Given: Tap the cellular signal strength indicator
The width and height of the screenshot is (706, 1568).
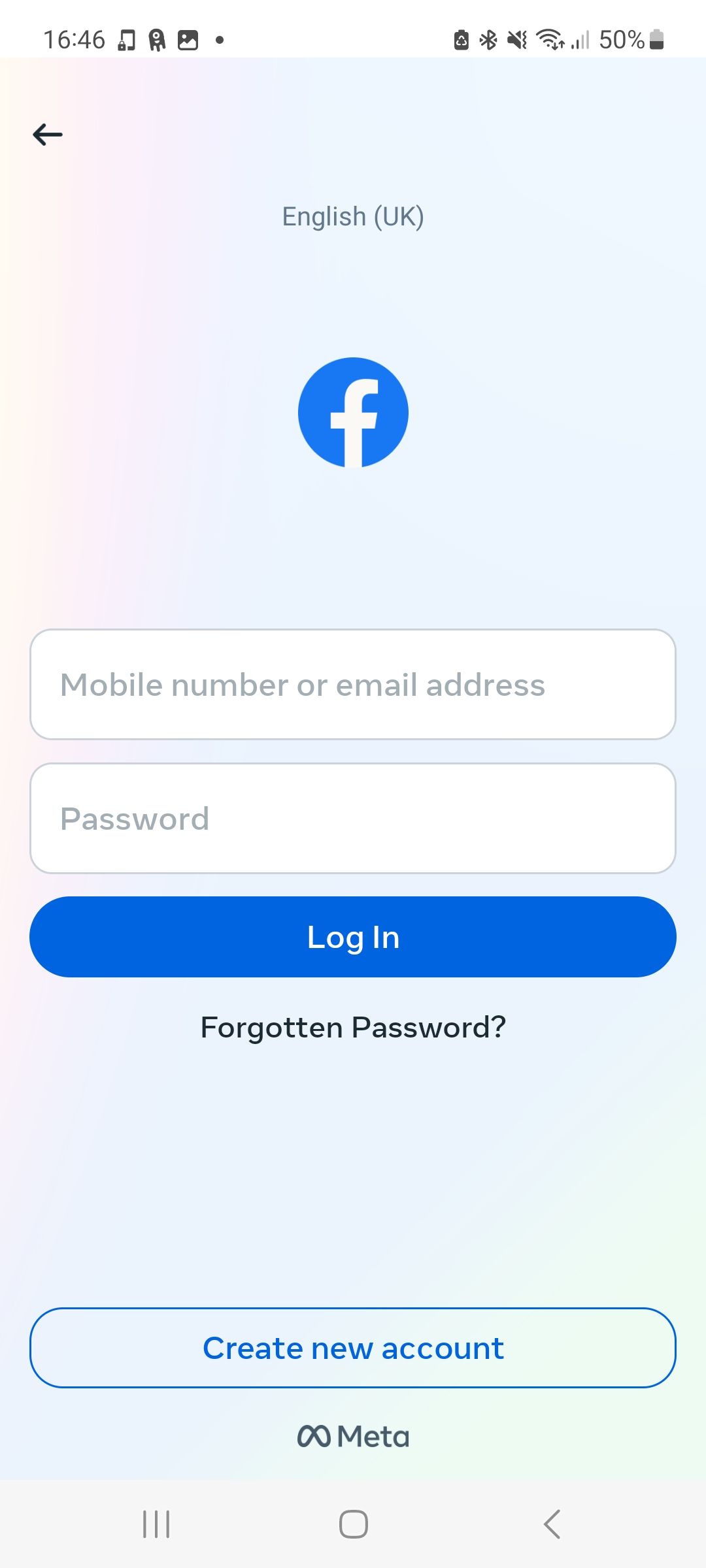Looking at the screenshot, I should click(580, 39).
